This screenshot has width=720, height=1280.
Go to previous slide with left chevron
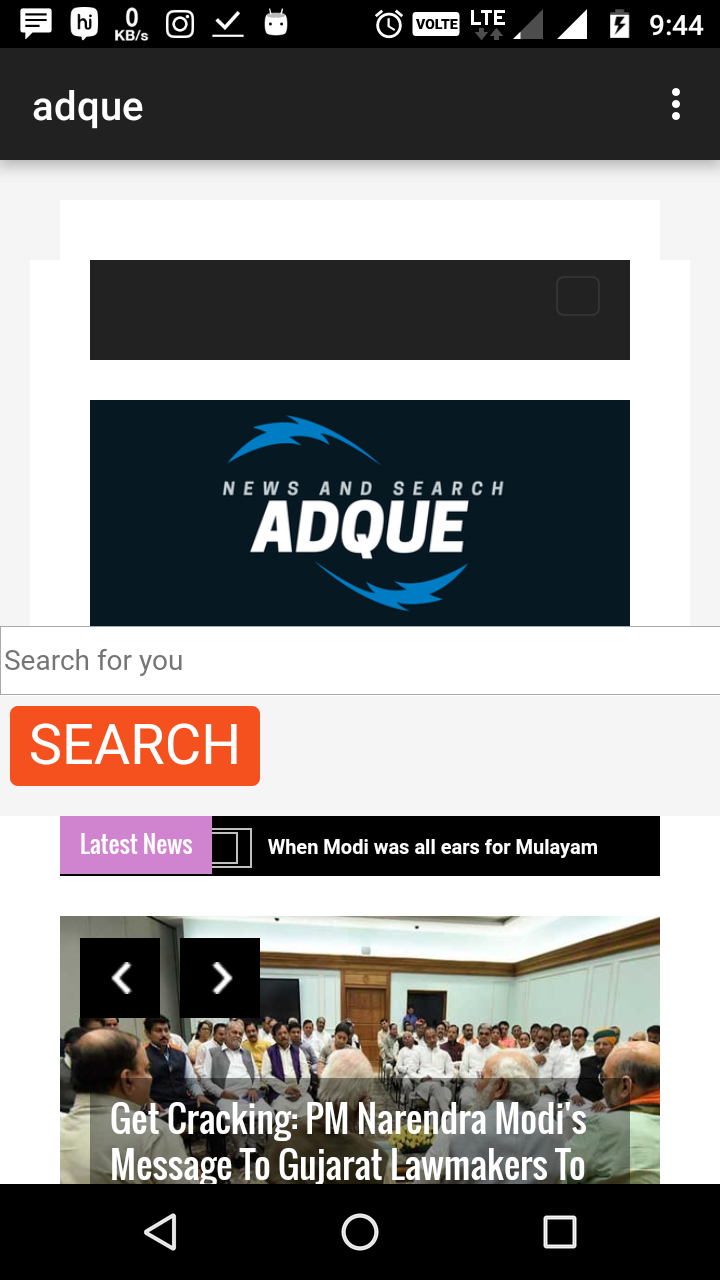122,978
